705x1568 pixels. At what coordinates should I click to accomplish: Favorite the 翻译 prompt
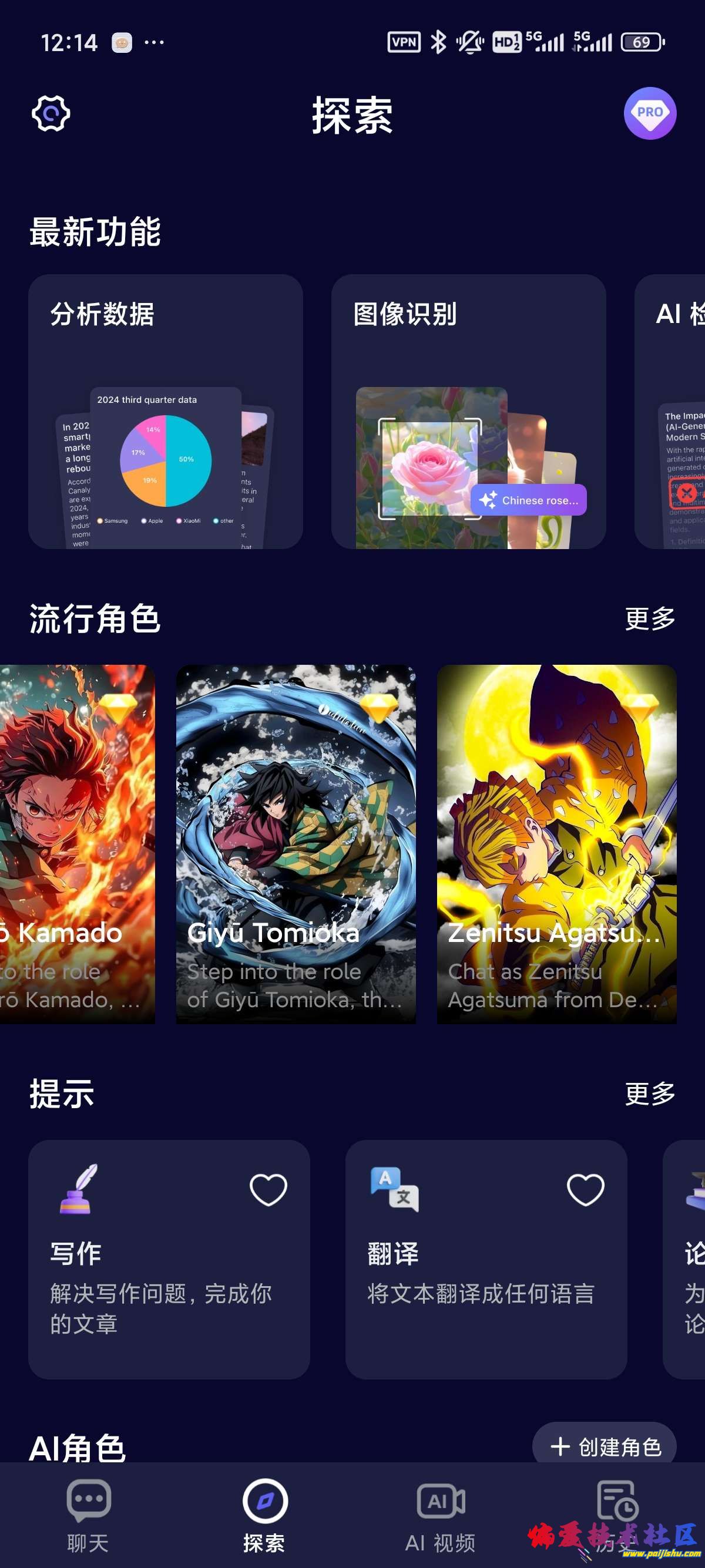click(x=585, y=1189)
